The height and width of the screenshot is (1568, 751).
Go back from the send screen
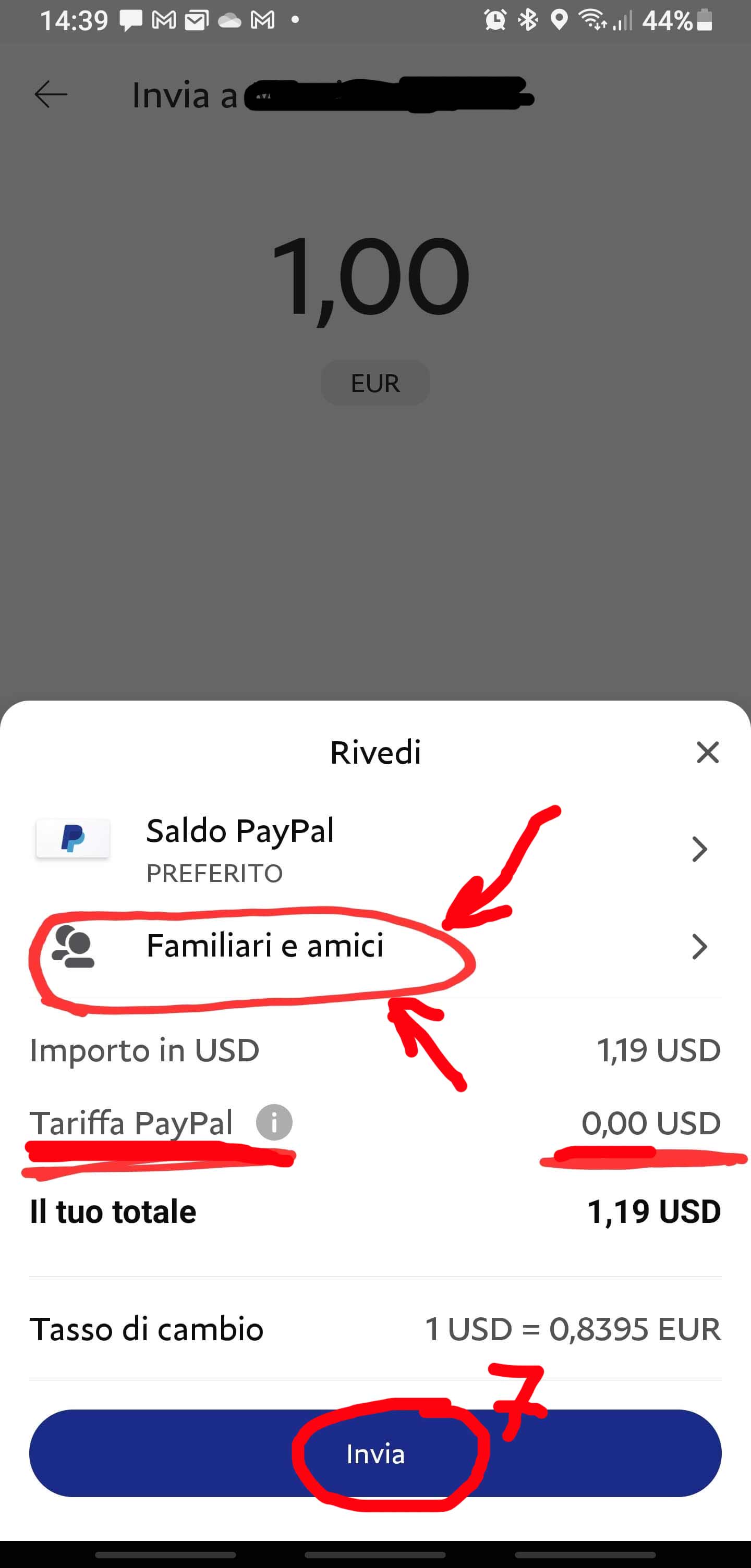pyautogui.click(x=51, y=95)
